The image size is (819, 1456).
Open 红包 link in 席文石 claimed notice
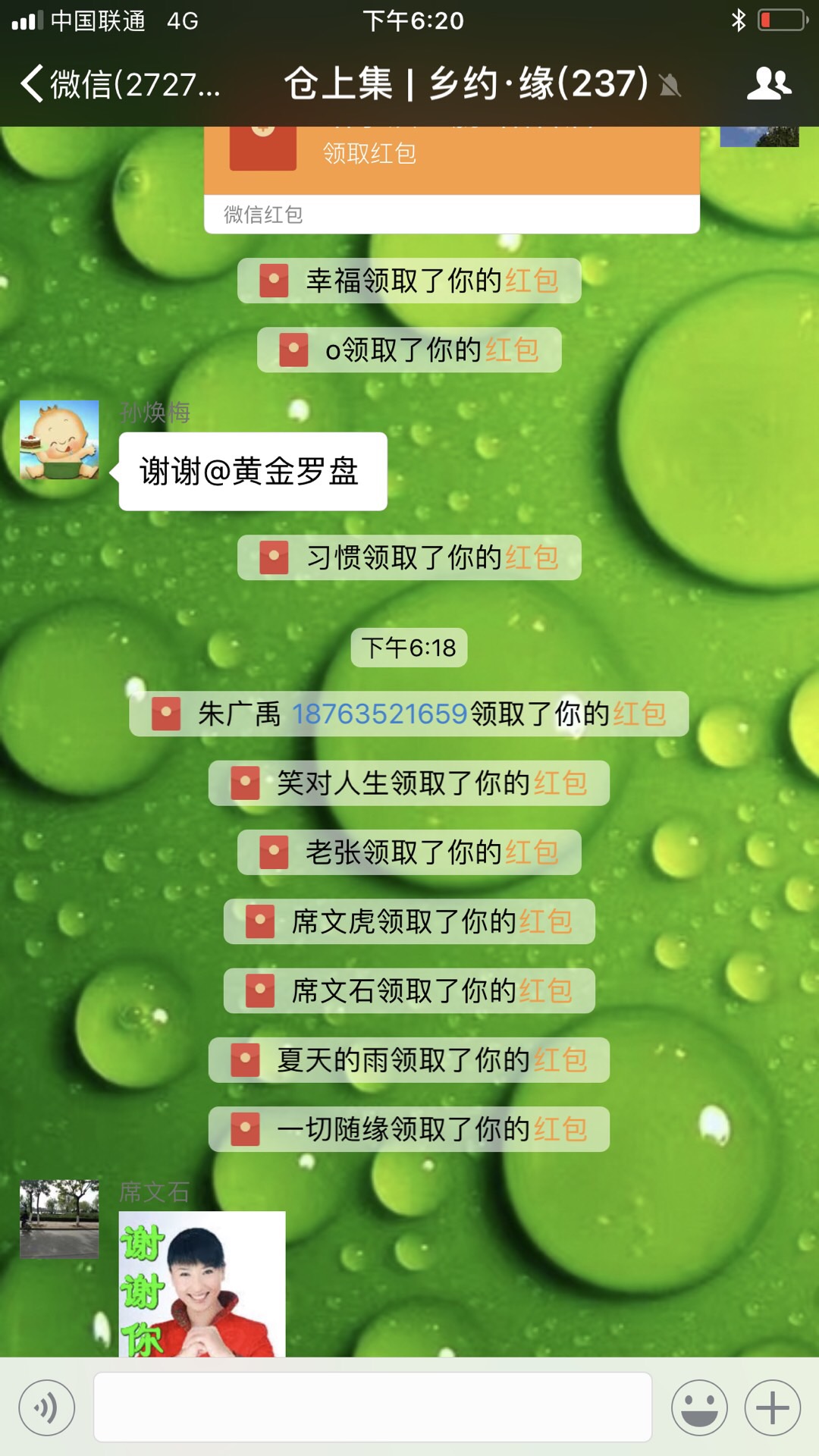546,991
